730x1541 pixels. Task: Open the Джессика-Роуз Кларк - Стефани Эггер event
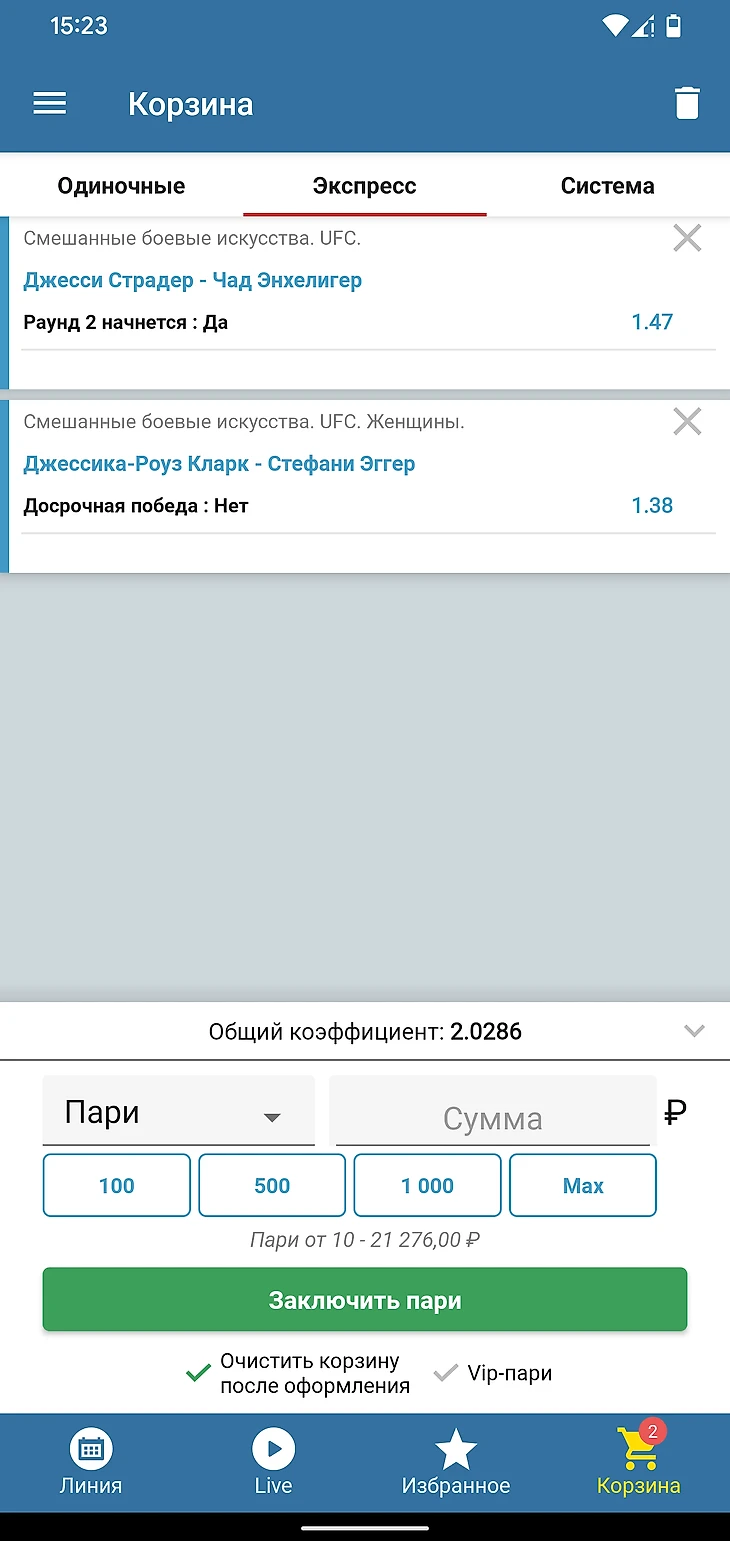tap(219, 464)
